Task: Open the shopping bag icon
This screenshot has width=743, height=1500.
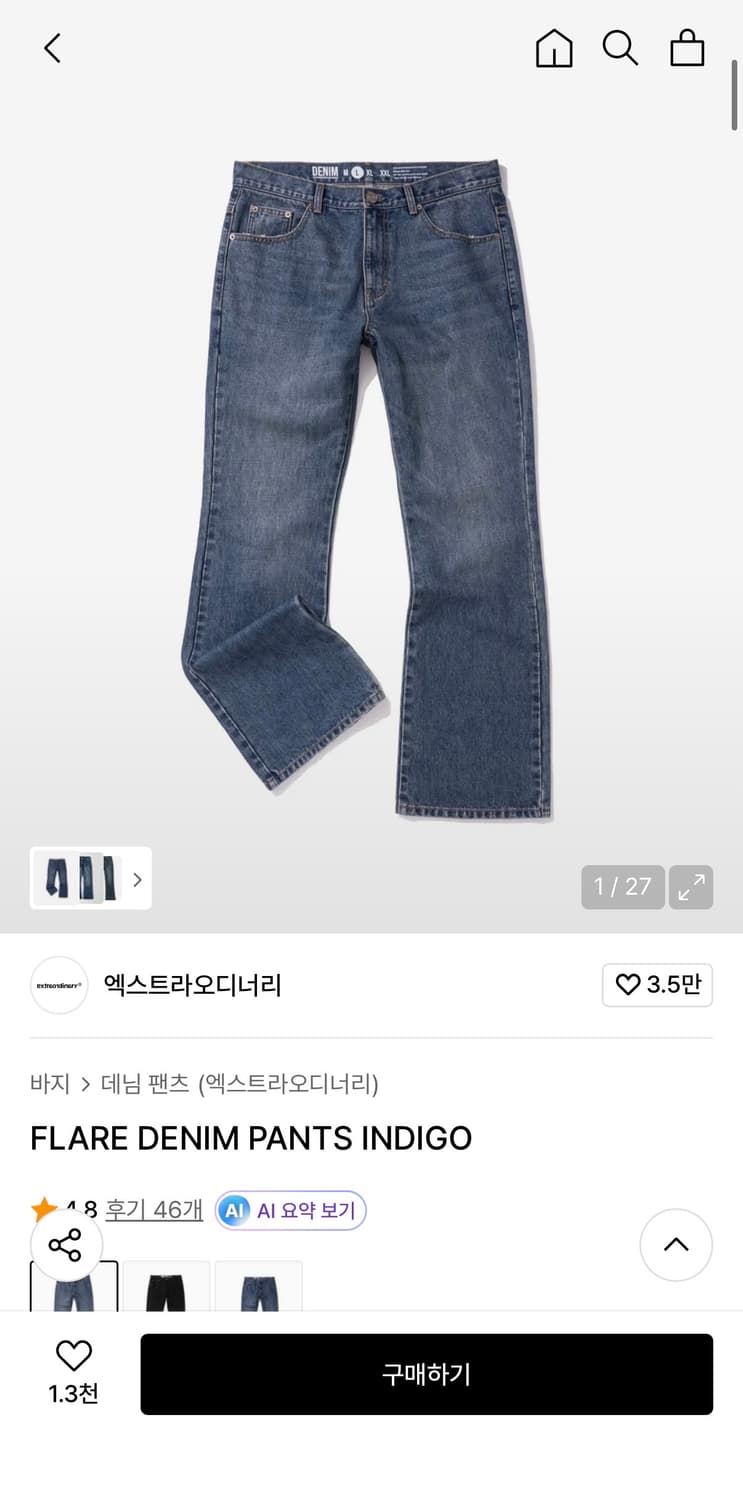Action: pyautogui.click(x=687, y=47)
